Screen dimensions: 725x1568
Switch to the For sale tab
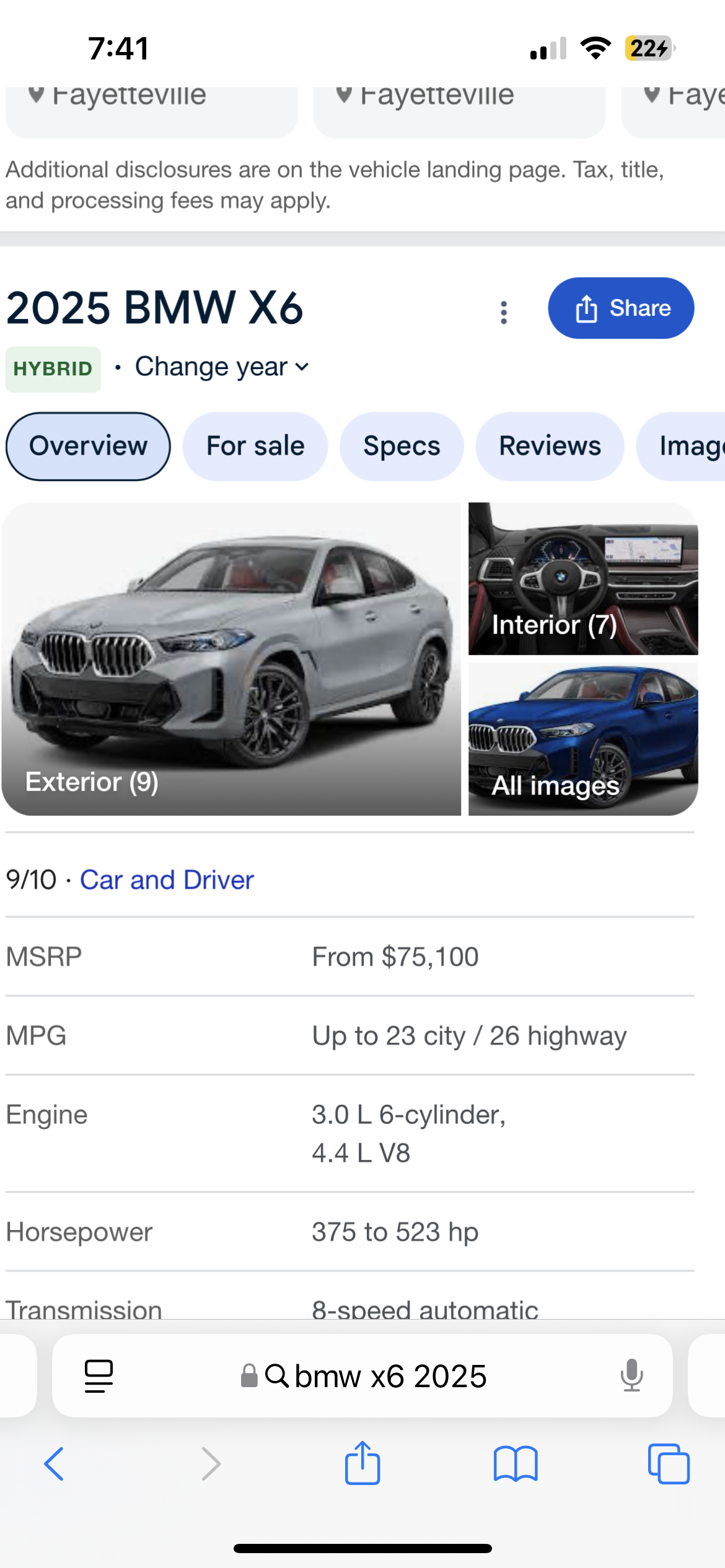tap(255, 446)
